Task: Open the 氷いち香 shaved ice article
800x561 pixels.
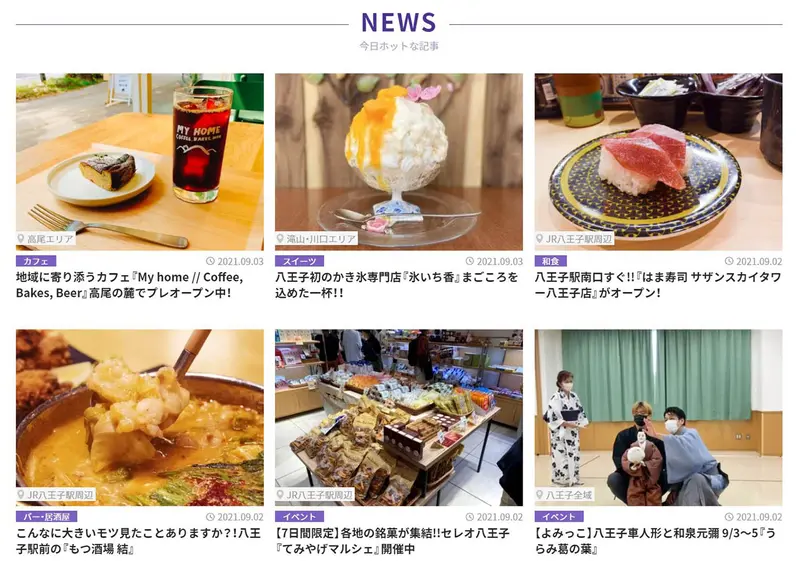Action: click(397, 285)
